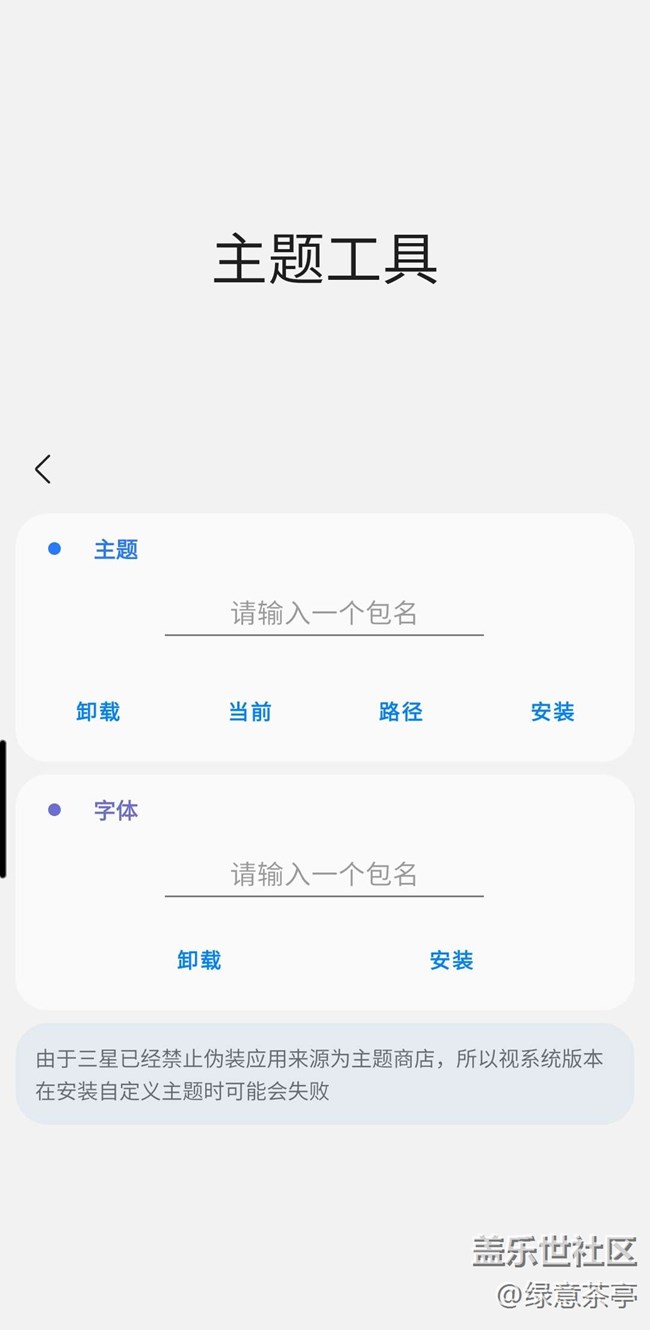Tap 卸载 in the 主题 card
The width and height of the screenshot is (650, 1330).
tap(98, 712)
